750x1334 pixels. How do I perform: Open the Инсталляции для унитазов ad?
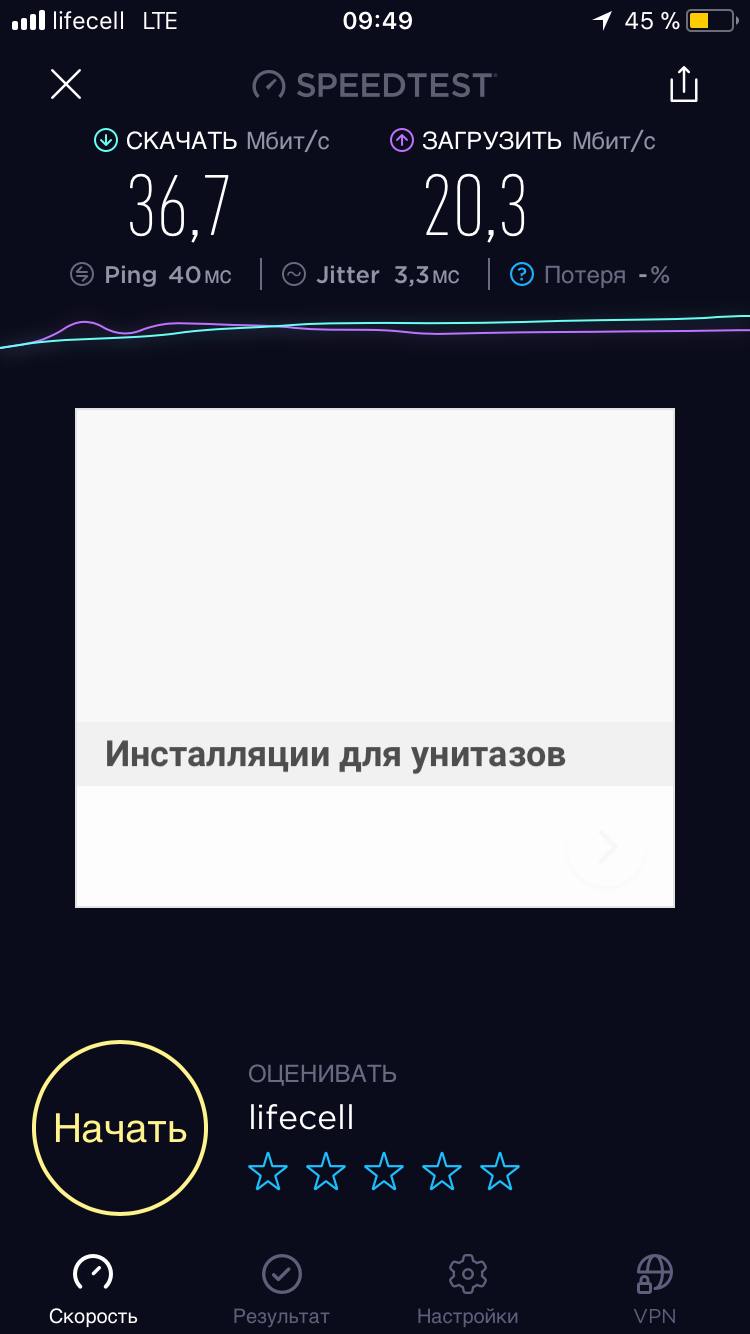[x=335, y=754]
